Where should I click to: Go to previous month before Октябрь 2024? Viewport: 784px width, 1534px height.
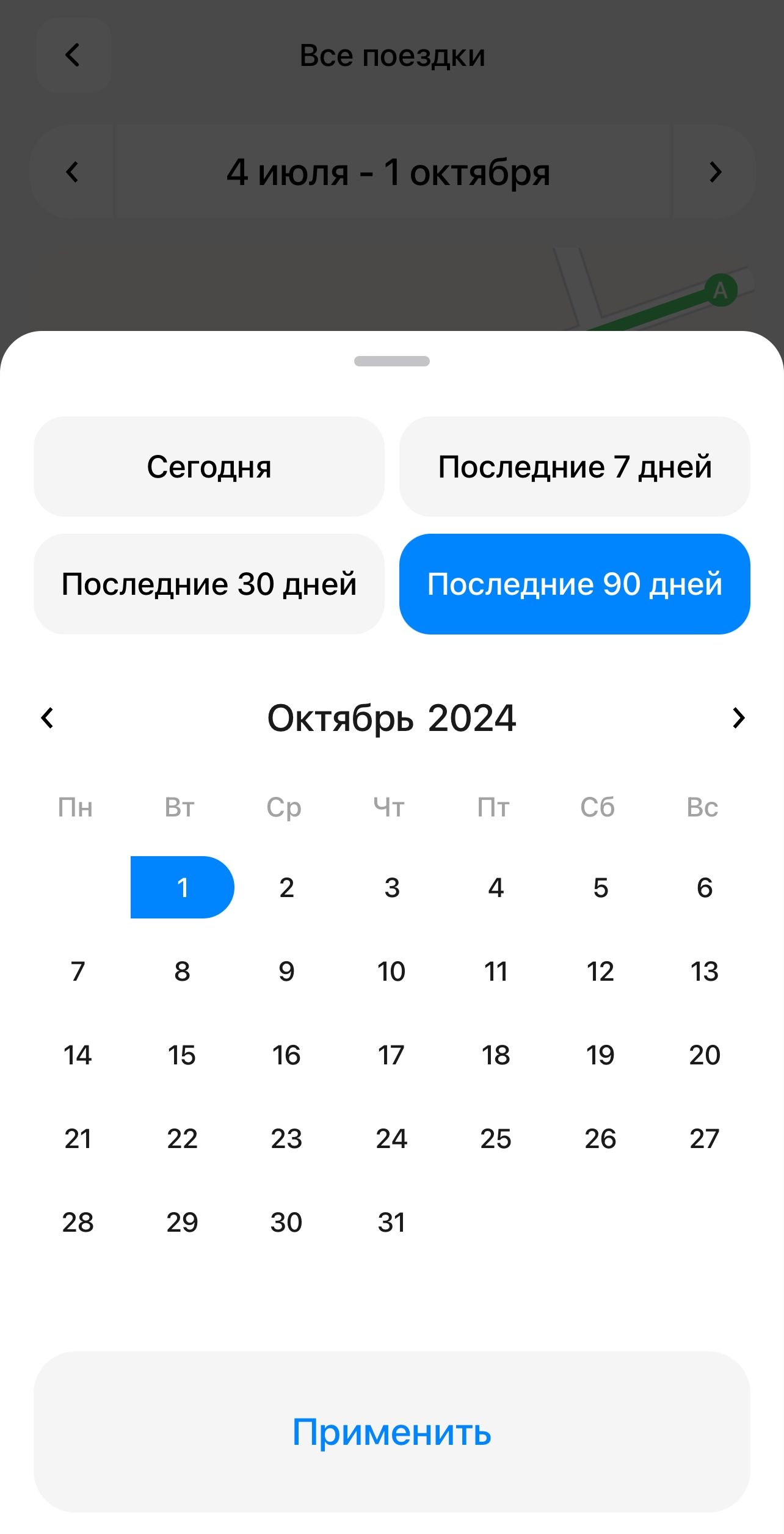click(48, 718)
